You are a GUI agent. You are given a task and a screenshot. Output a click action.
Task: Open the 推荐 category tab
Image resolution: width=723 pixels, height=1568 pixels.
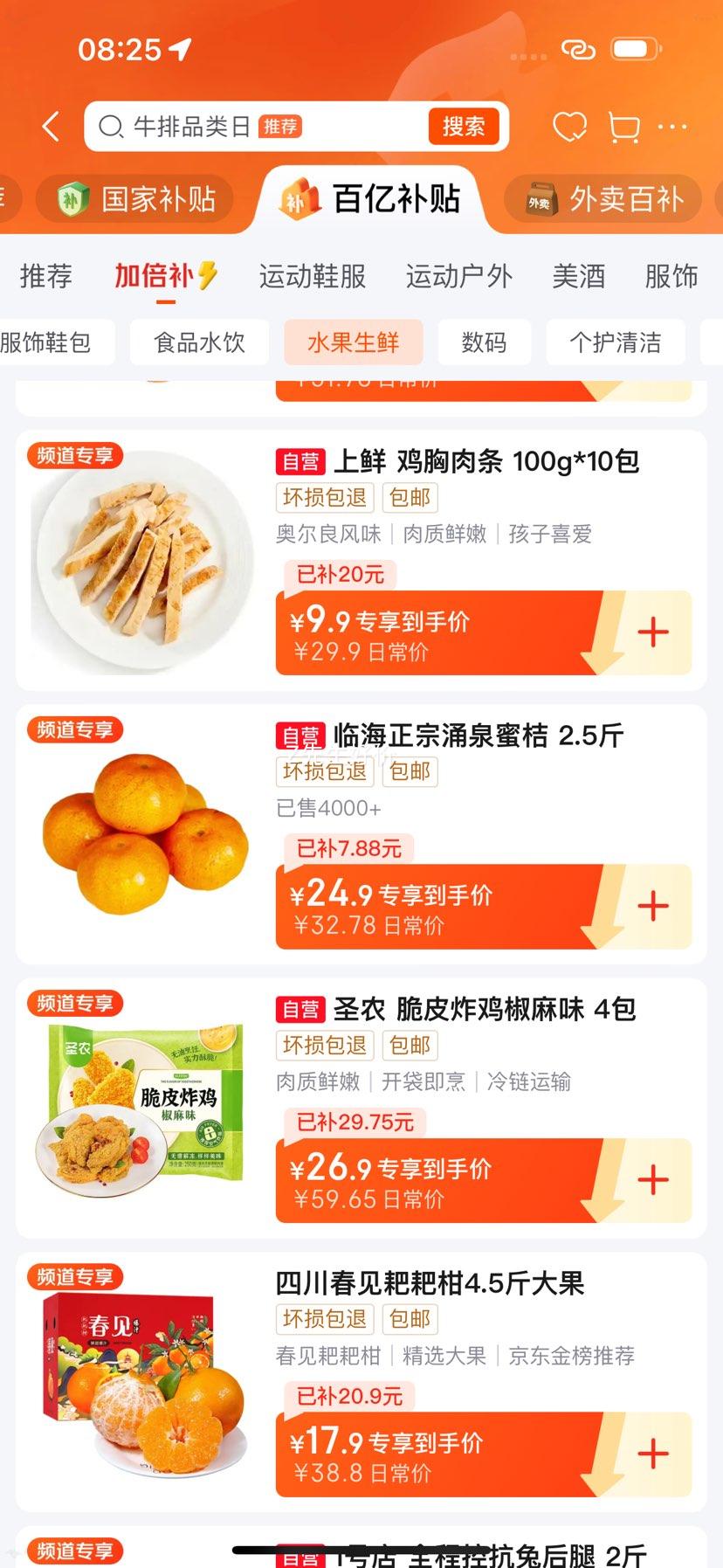46,277
